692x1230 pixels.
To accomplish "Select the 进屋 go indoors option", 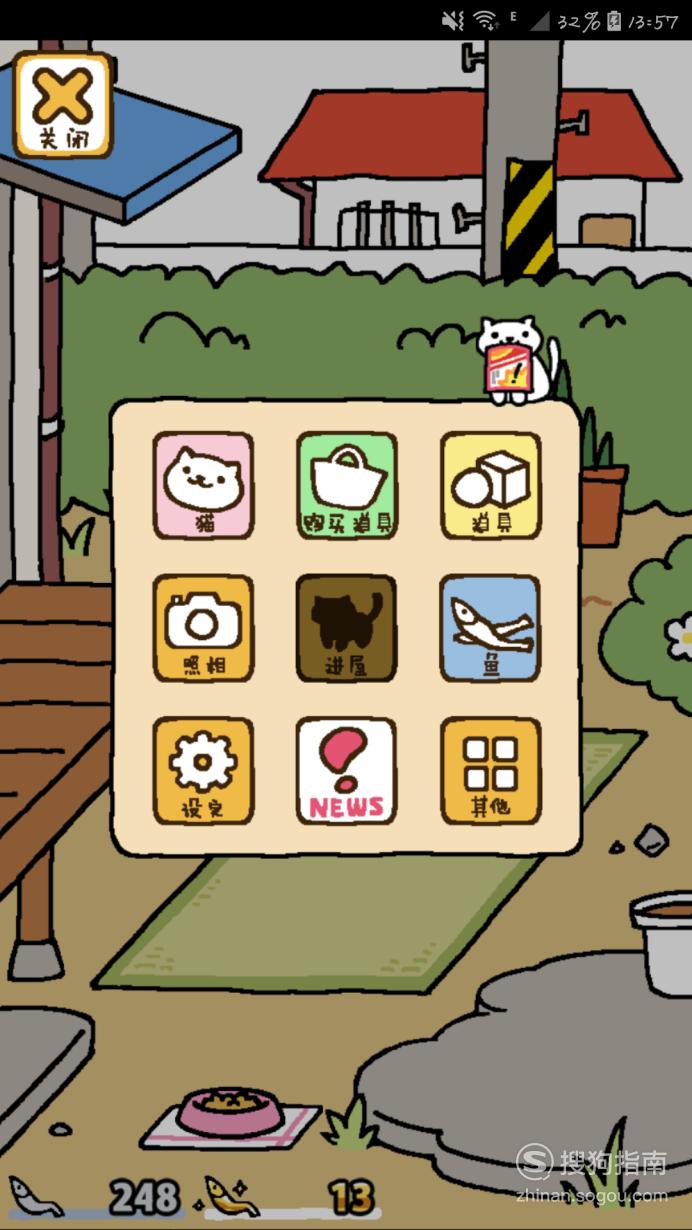I will click(346, 628).
